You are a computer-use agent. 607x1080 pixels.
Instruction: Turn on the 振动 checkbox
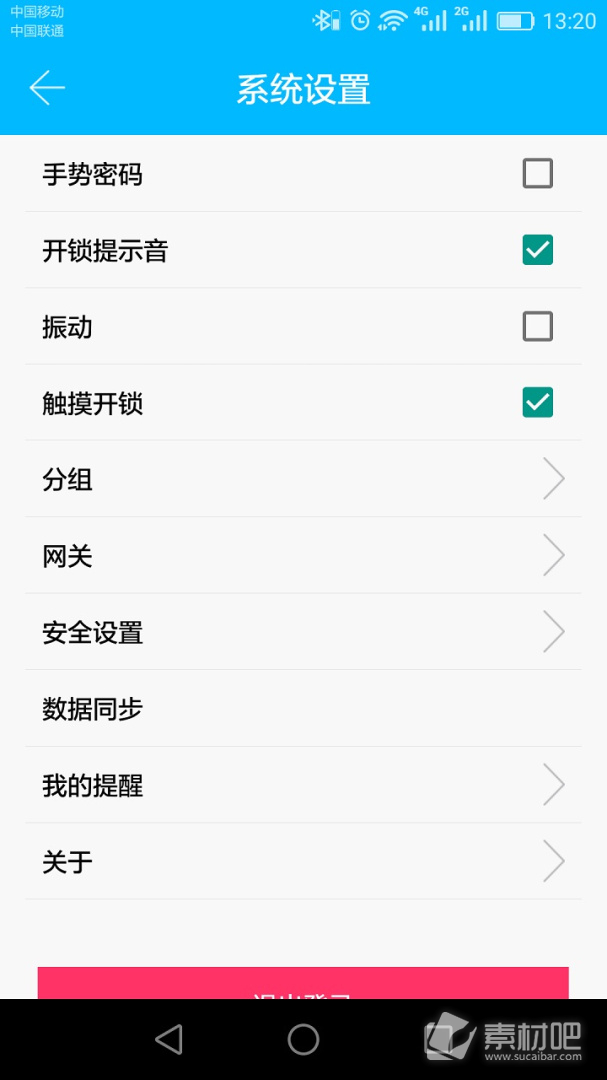click(x=537, y=326)
